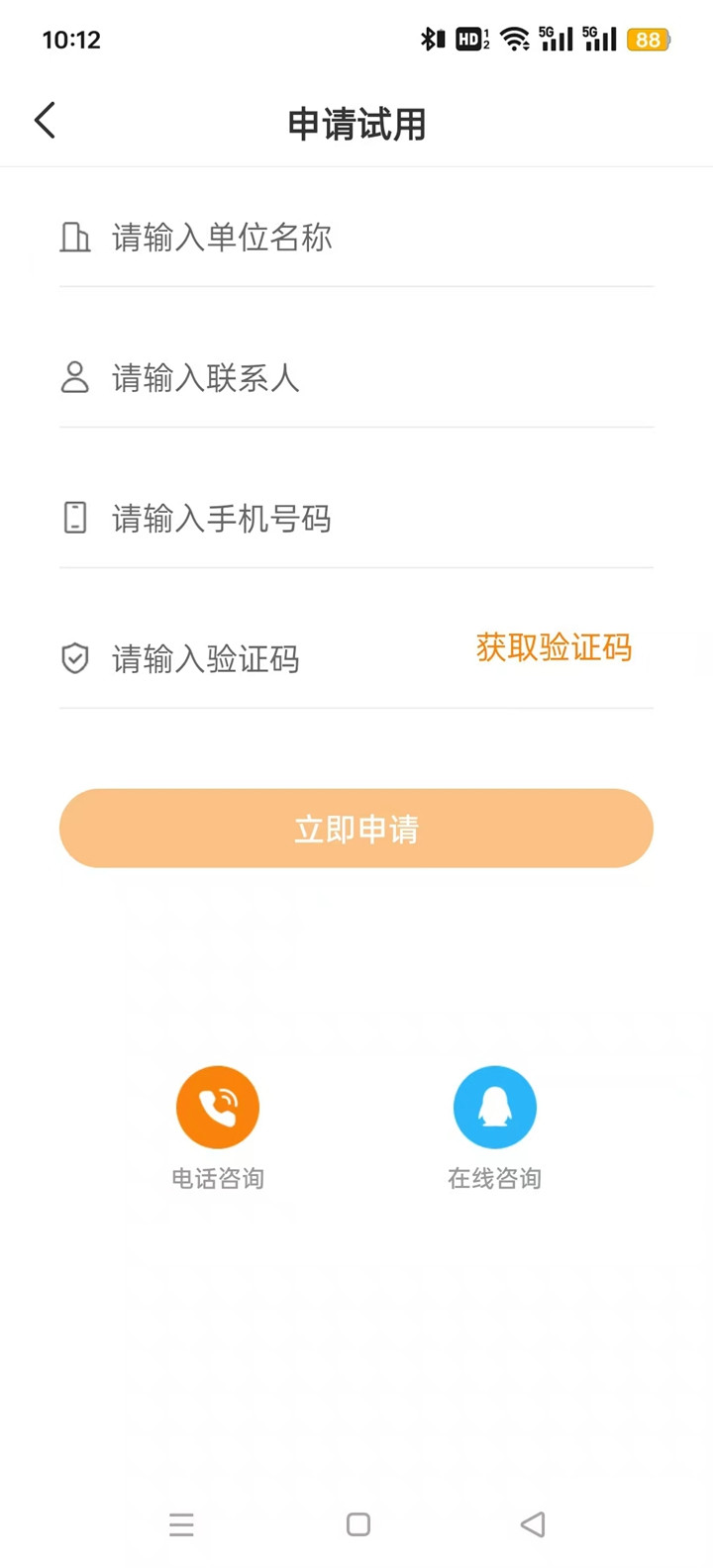Click the battery indicator in the status bar
713x1568 pixels.
tap(647, 39)
